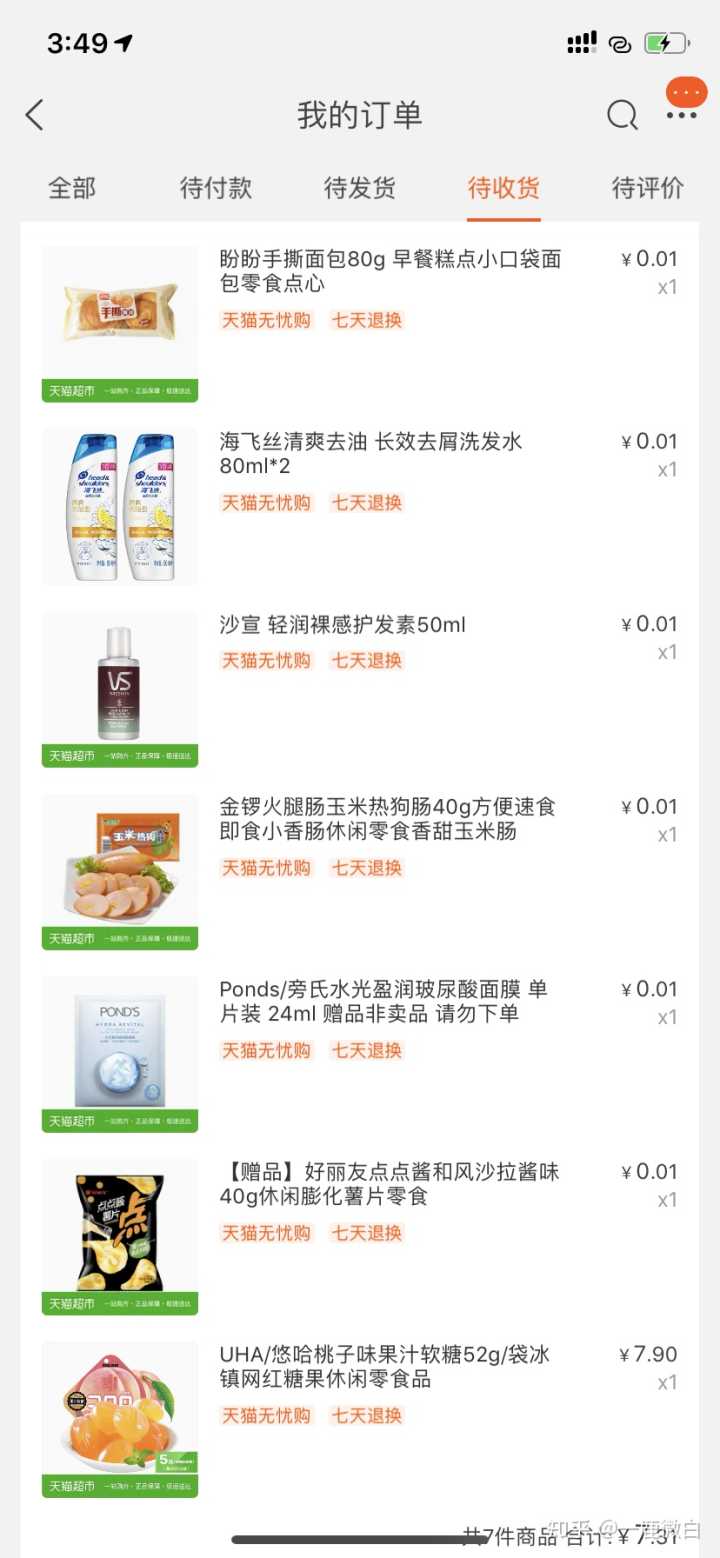View 沙宣轻润裸感护发素50ml item
Screen dimensions: 720x1558
343,626
